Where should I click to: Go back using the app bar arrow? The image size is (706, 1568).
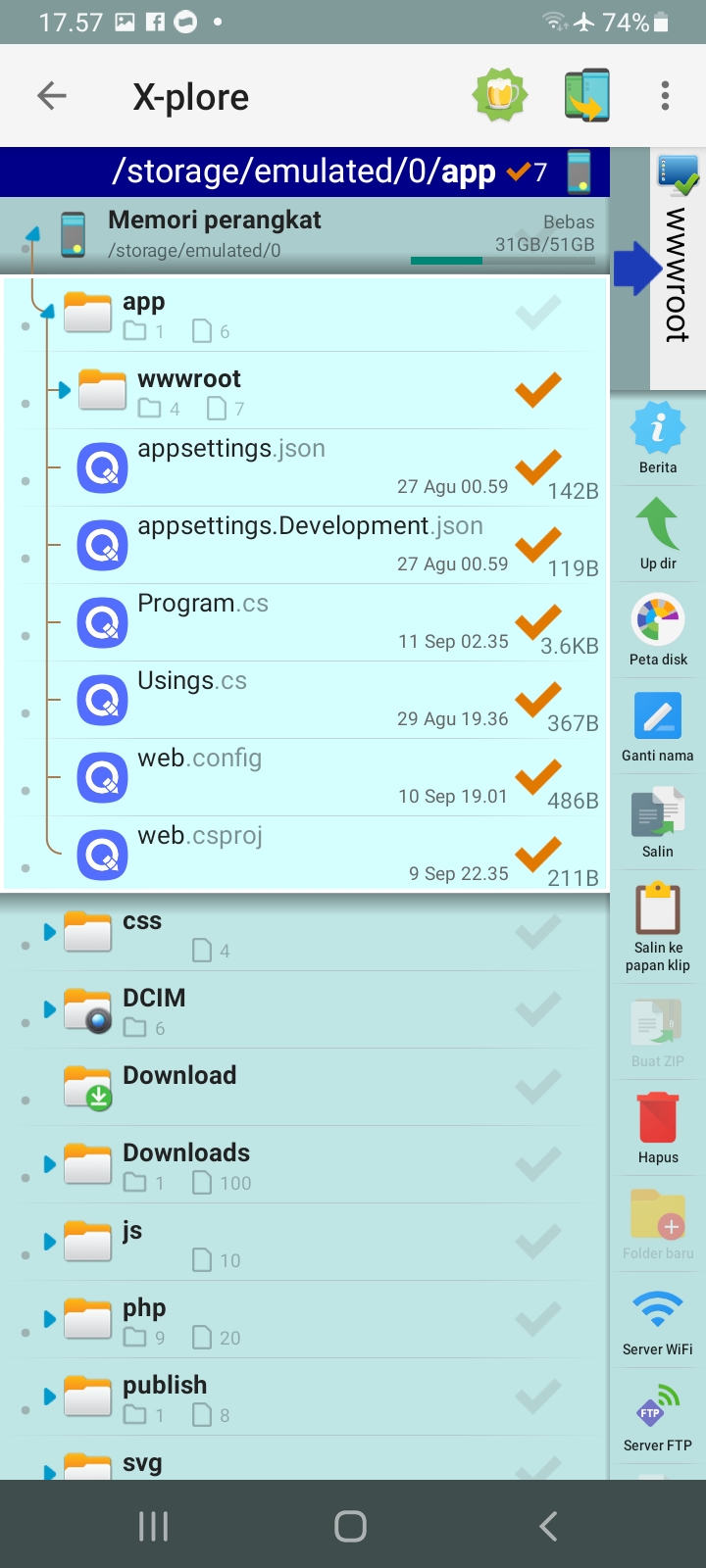52,96
